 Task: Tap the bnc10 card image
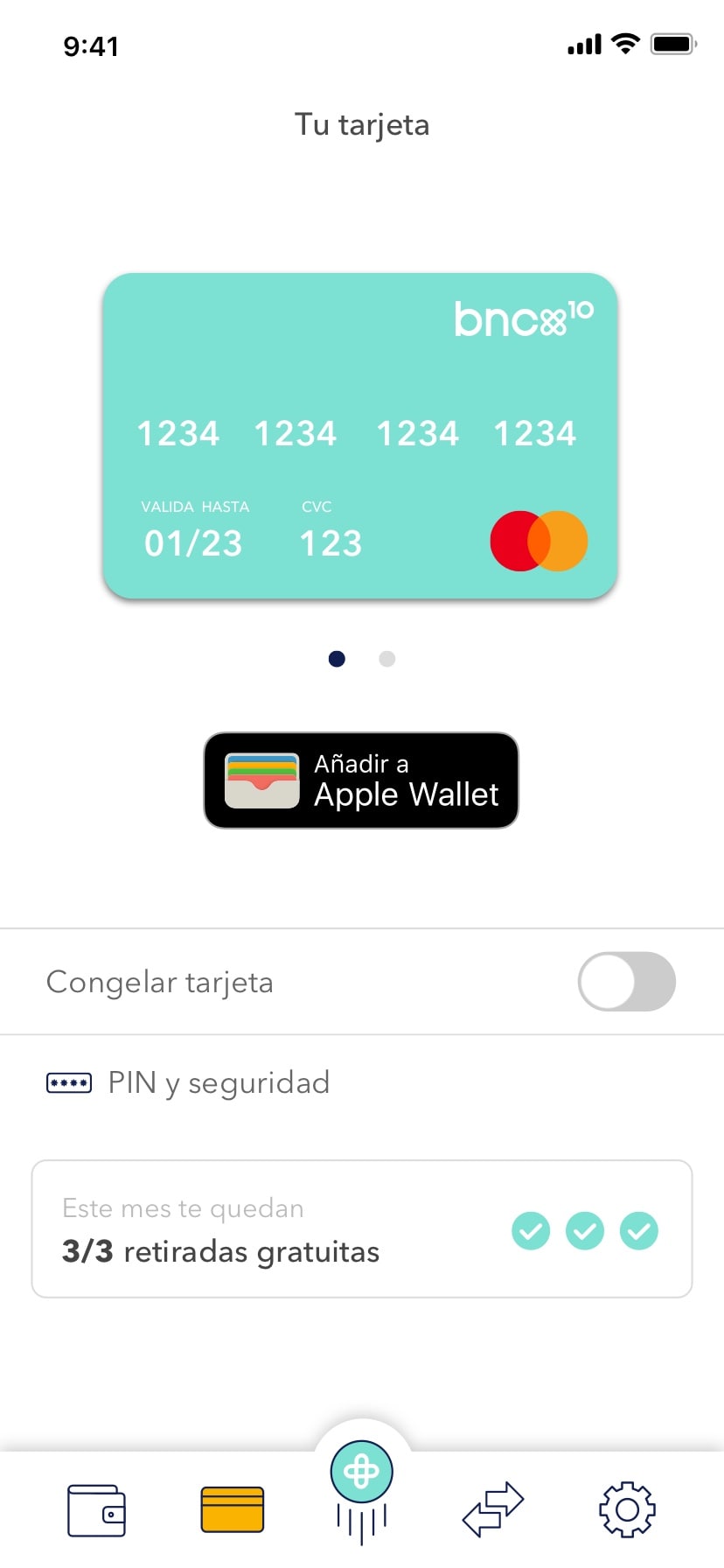[360, 436]
